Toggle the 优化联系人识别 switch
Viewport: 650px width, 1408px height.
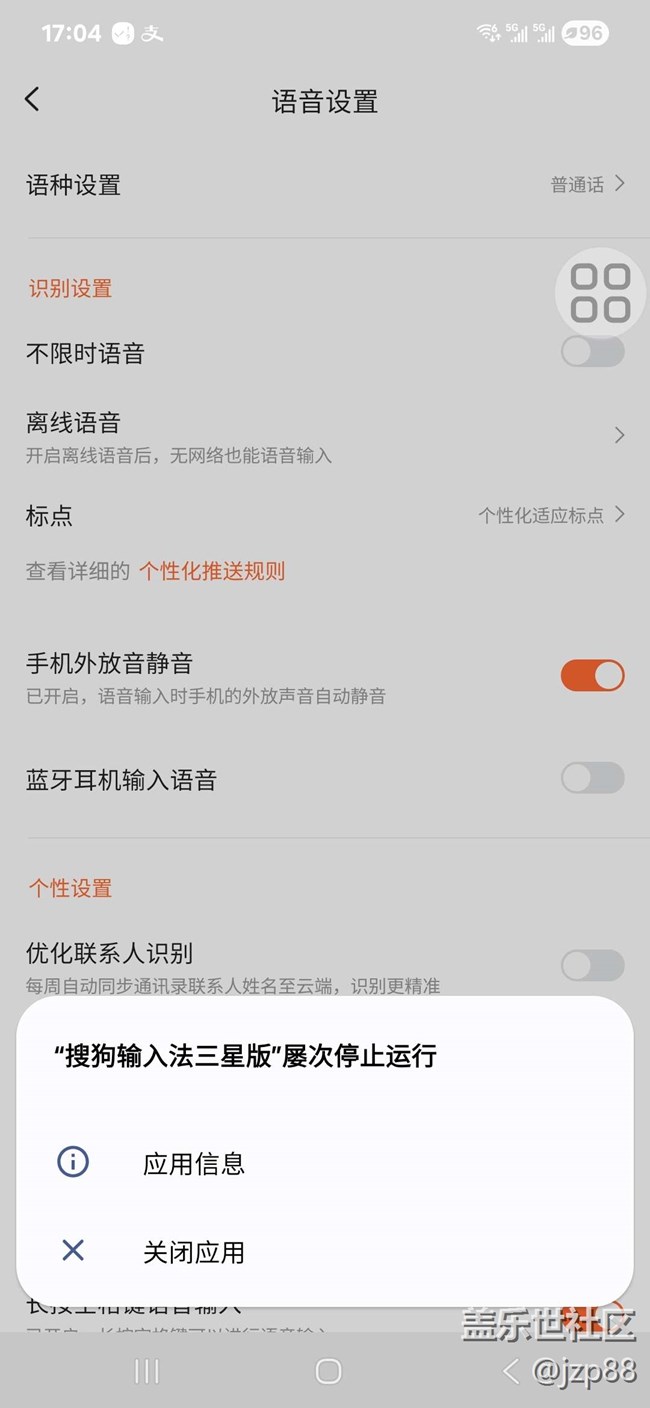[x=593, y=965]
